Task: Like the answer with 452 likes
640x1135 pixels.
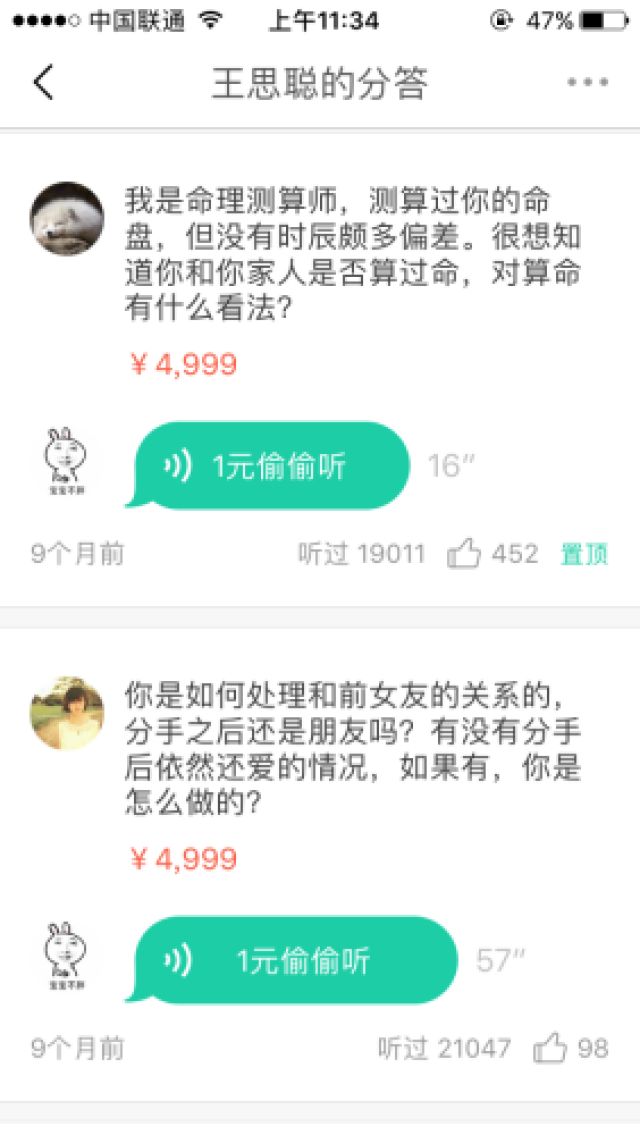Action: click(x=464, y=554)
